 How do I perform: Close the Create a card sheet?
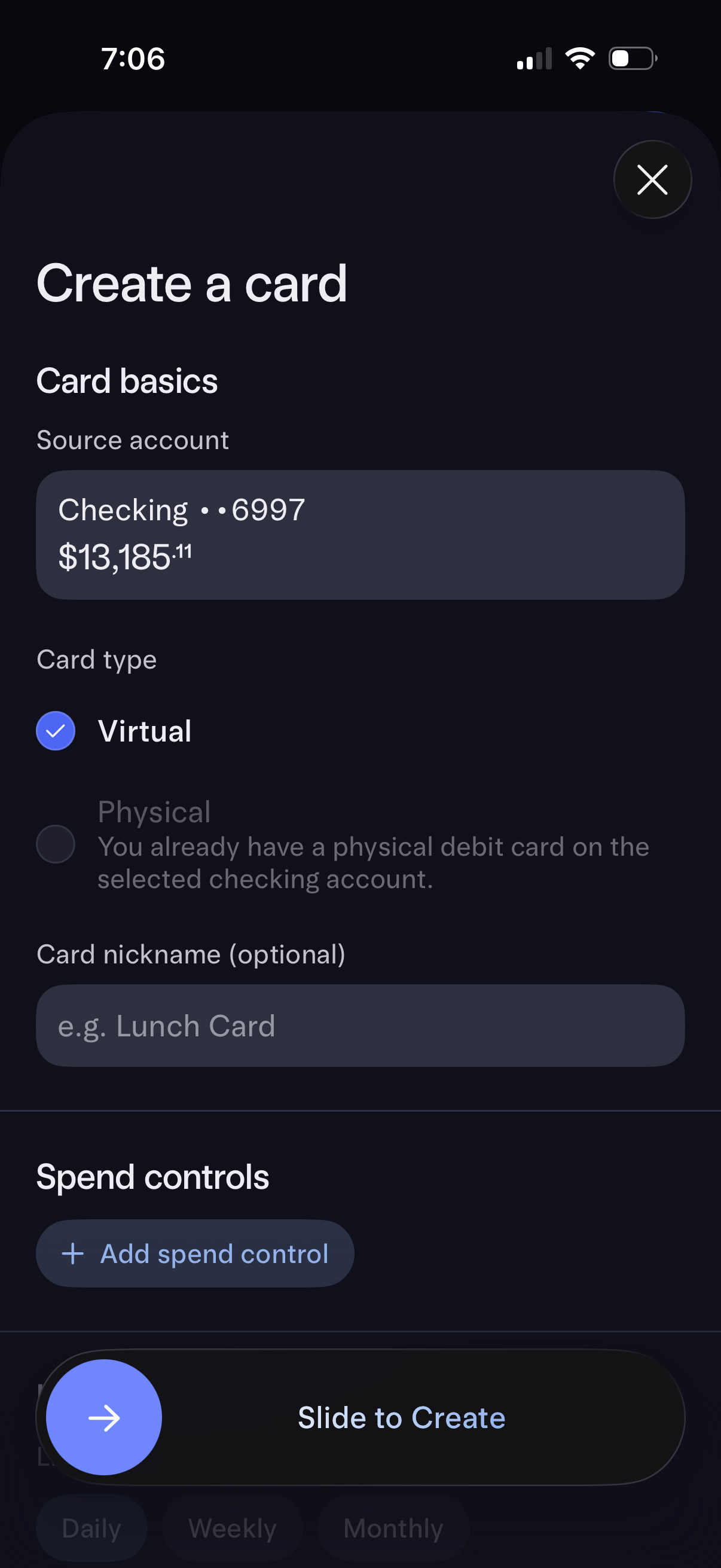click(x=652, y=179)
